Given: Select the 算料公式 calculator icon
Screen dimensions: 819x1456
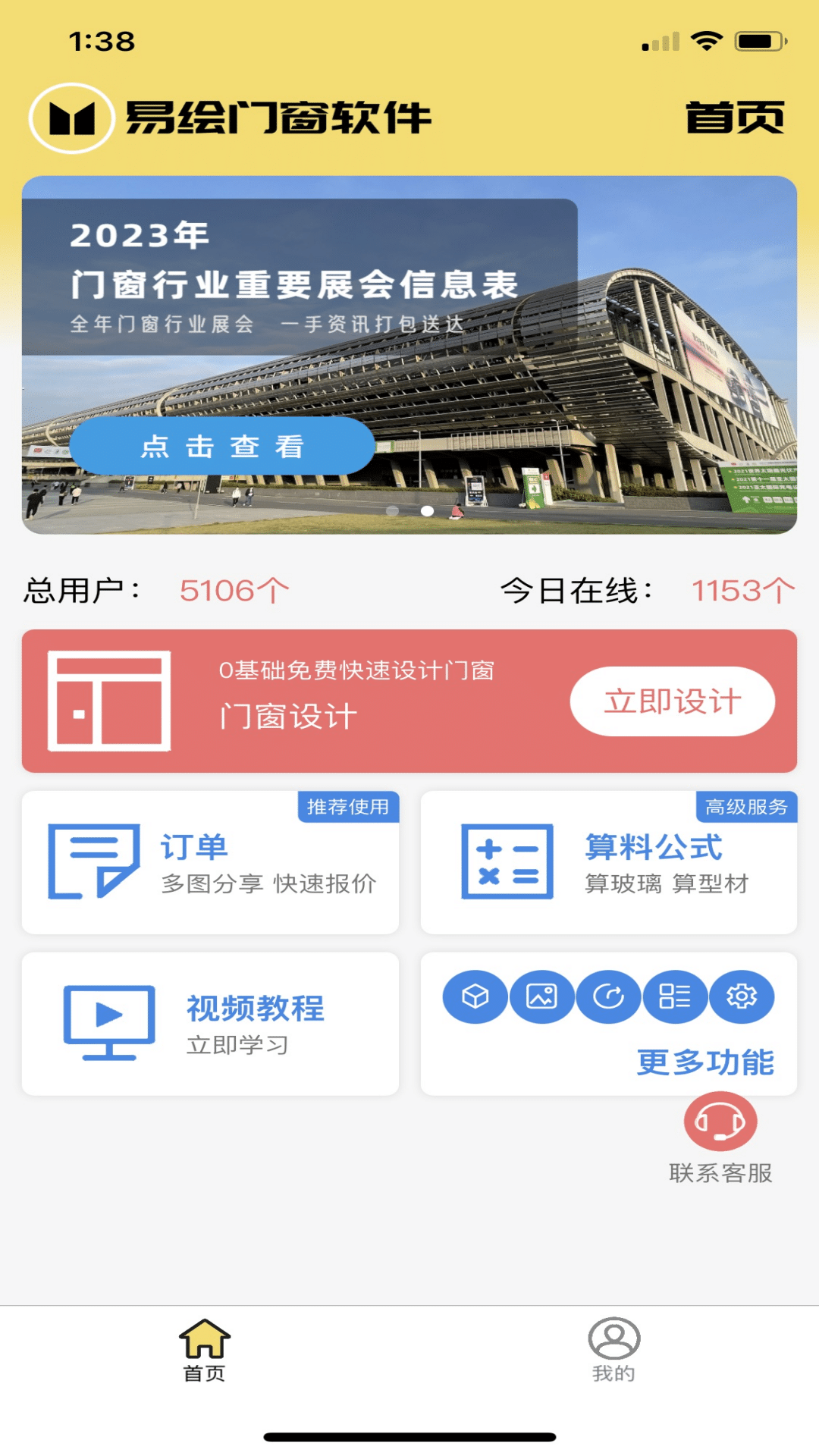Looking at the screenshot, I should 507,863.
